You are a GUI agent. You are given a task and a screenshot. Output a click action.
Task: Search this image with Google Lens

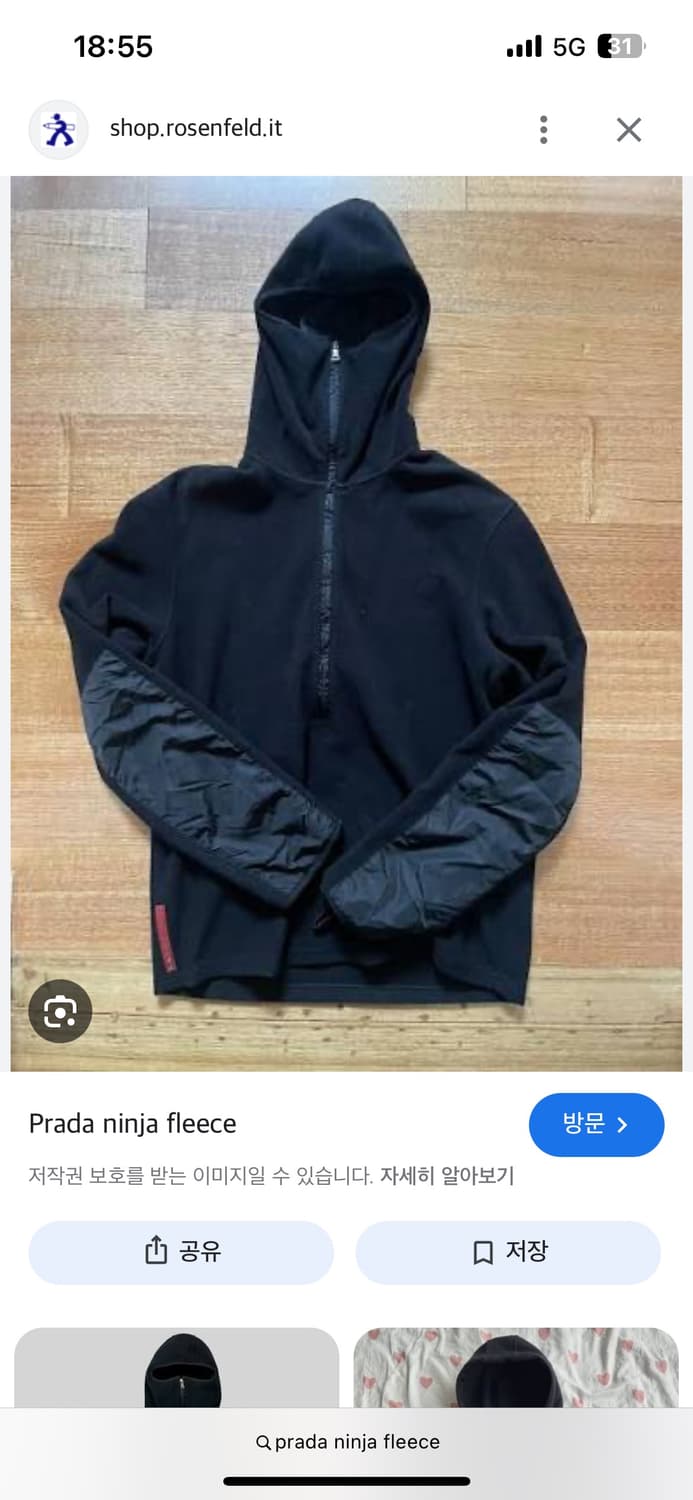tap(60, 1012)
